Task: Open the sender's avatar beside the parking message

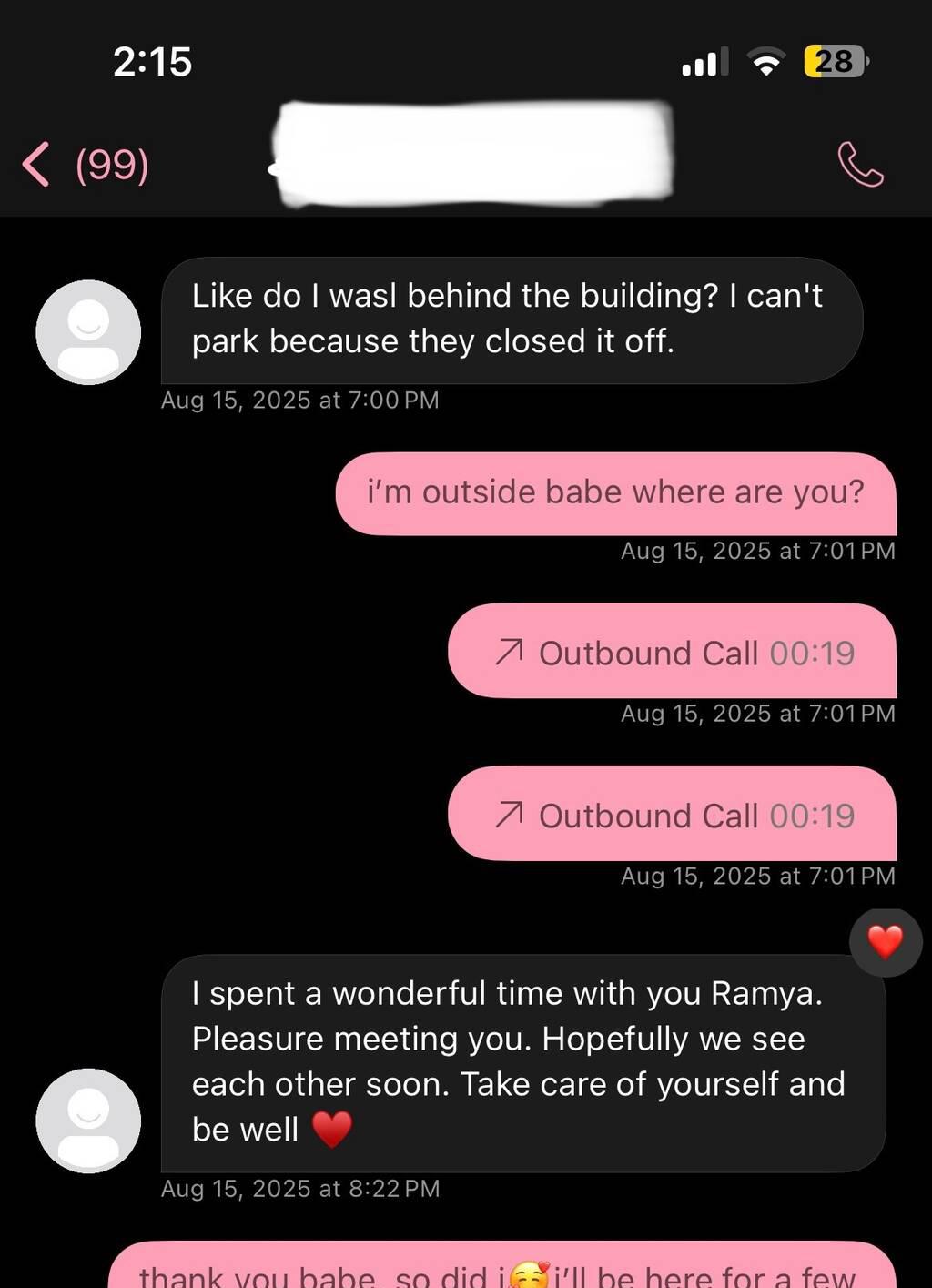Action: pyautogui.click(x=88, y=332)
